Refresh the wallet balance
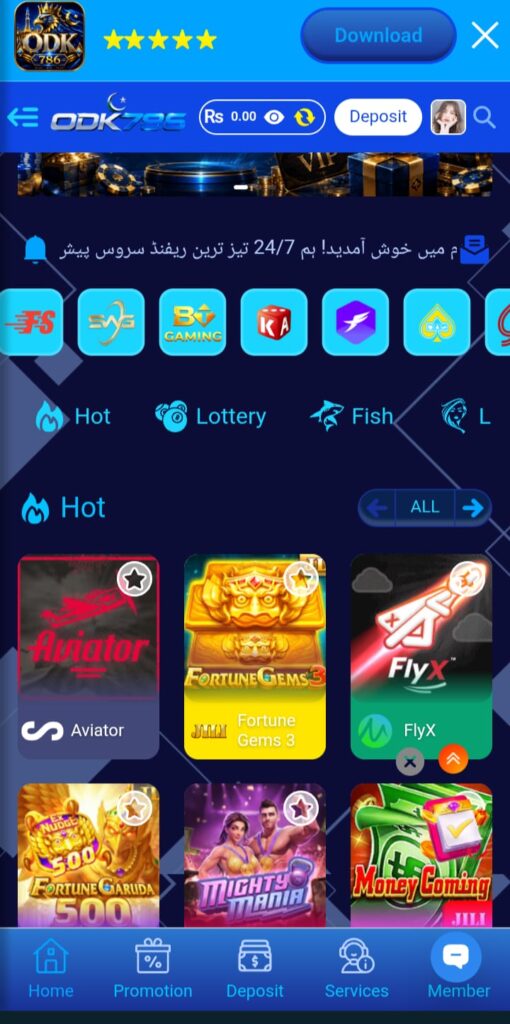Screen dimensions: 510x1024 304,117
